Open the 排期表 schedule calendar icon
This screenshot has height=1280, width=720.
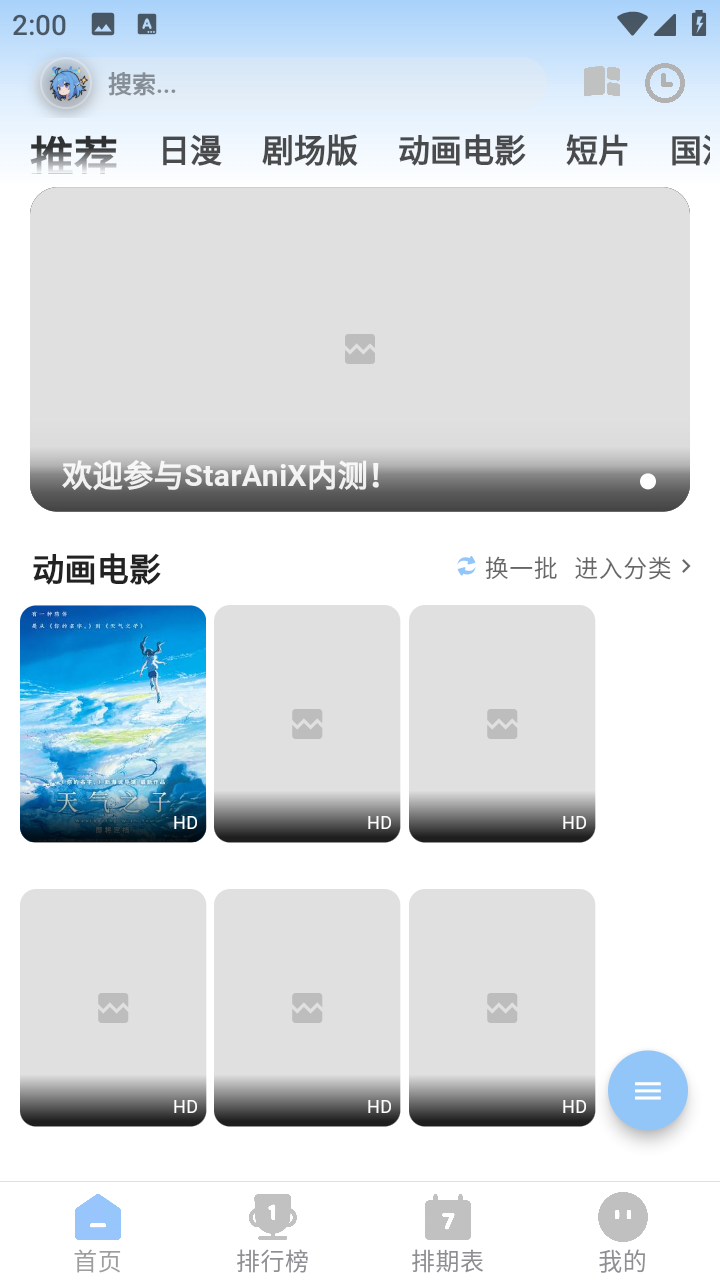tap(448, 1217)
